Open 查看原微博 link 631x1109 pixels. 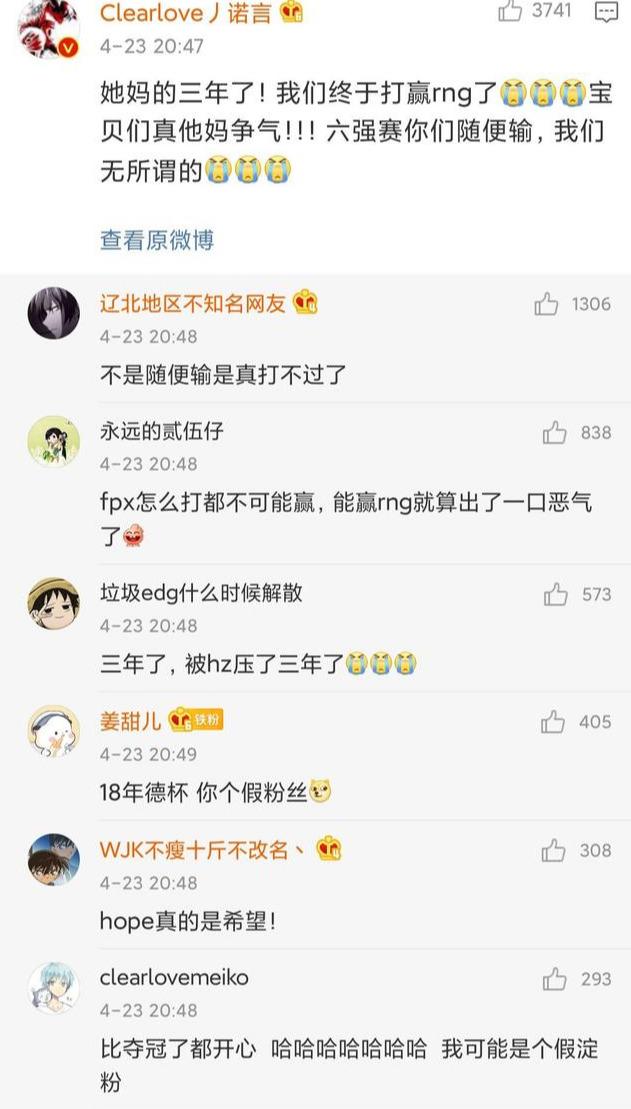coord(157,240)
